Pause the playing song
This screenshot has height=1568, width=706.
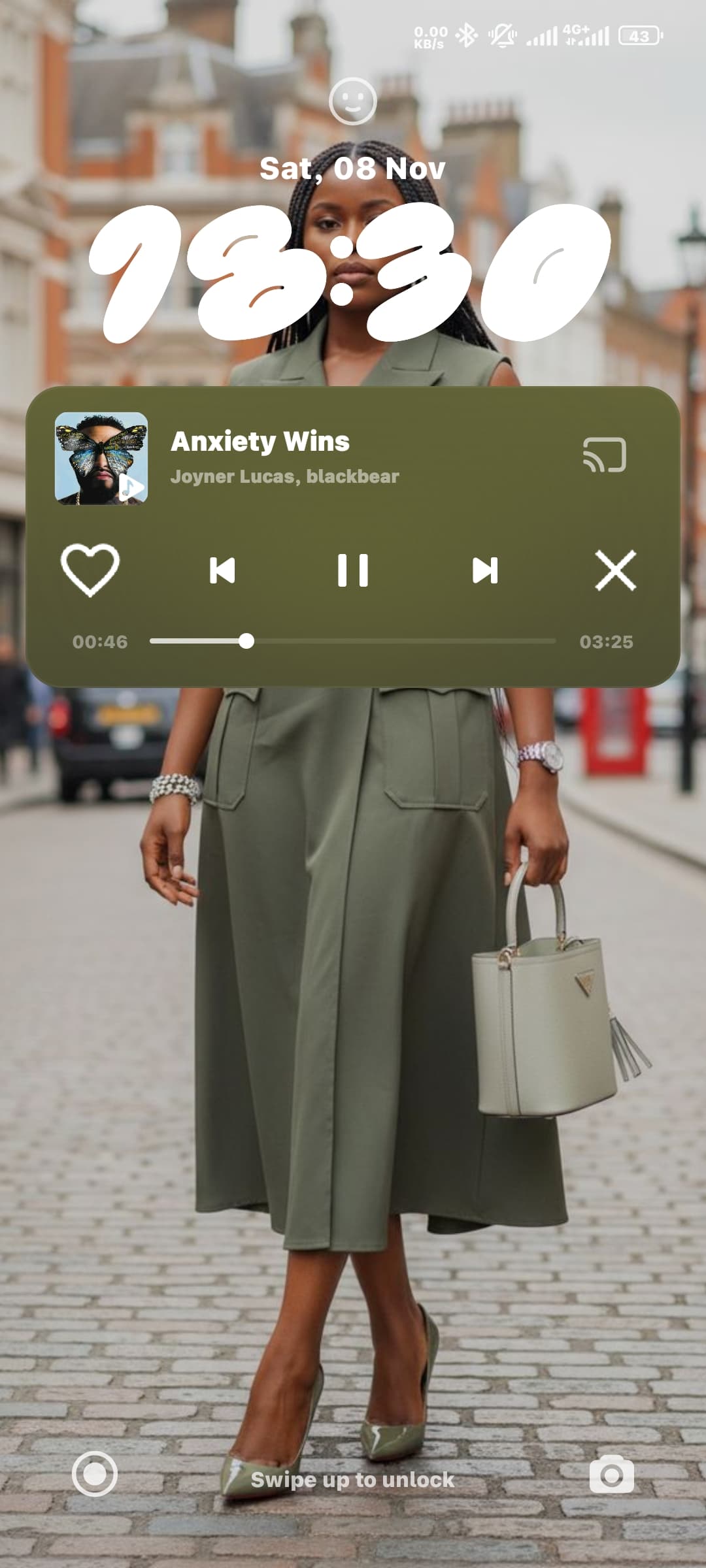(x=353, y=570)
